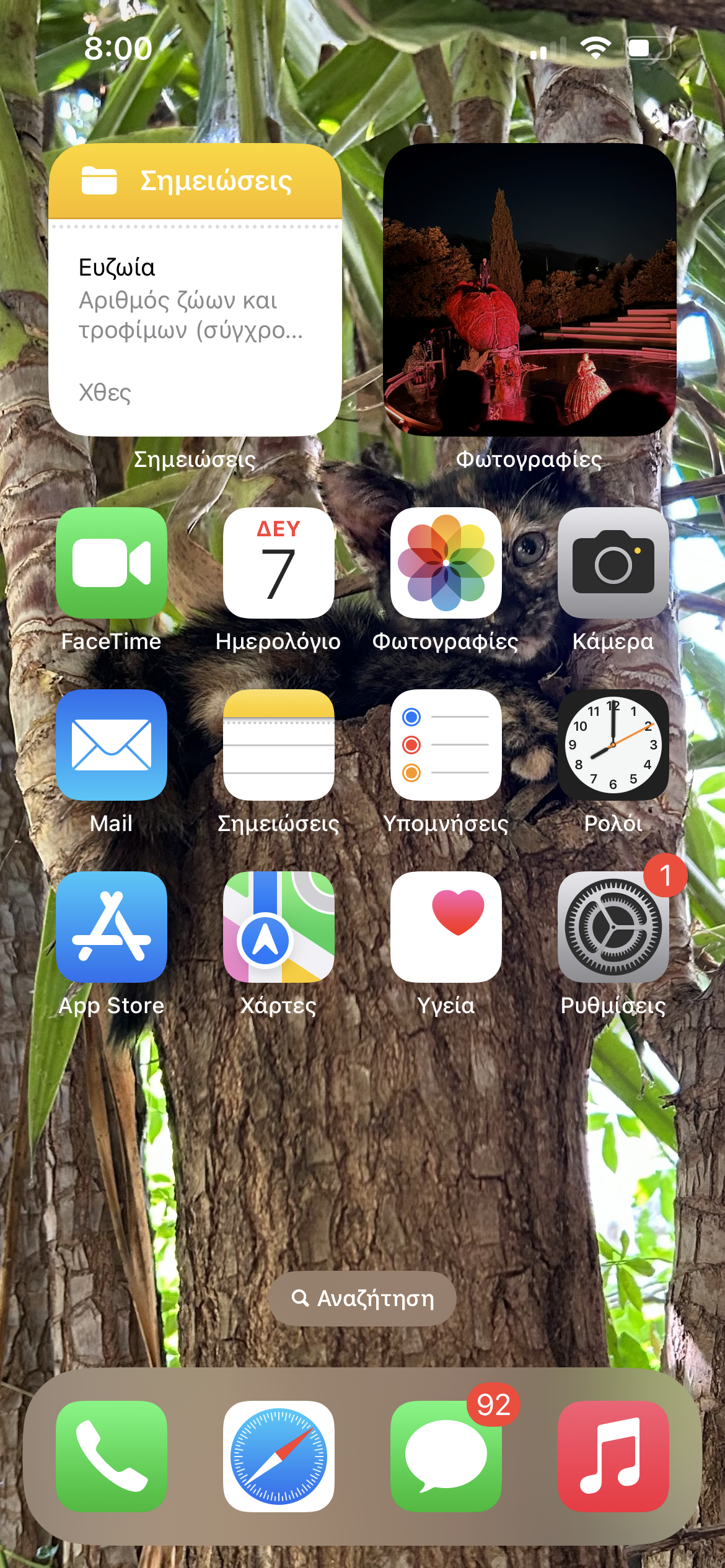Launch the Κάμερα app
This screenshot has height=1568, width=725.
click(613, 563)
